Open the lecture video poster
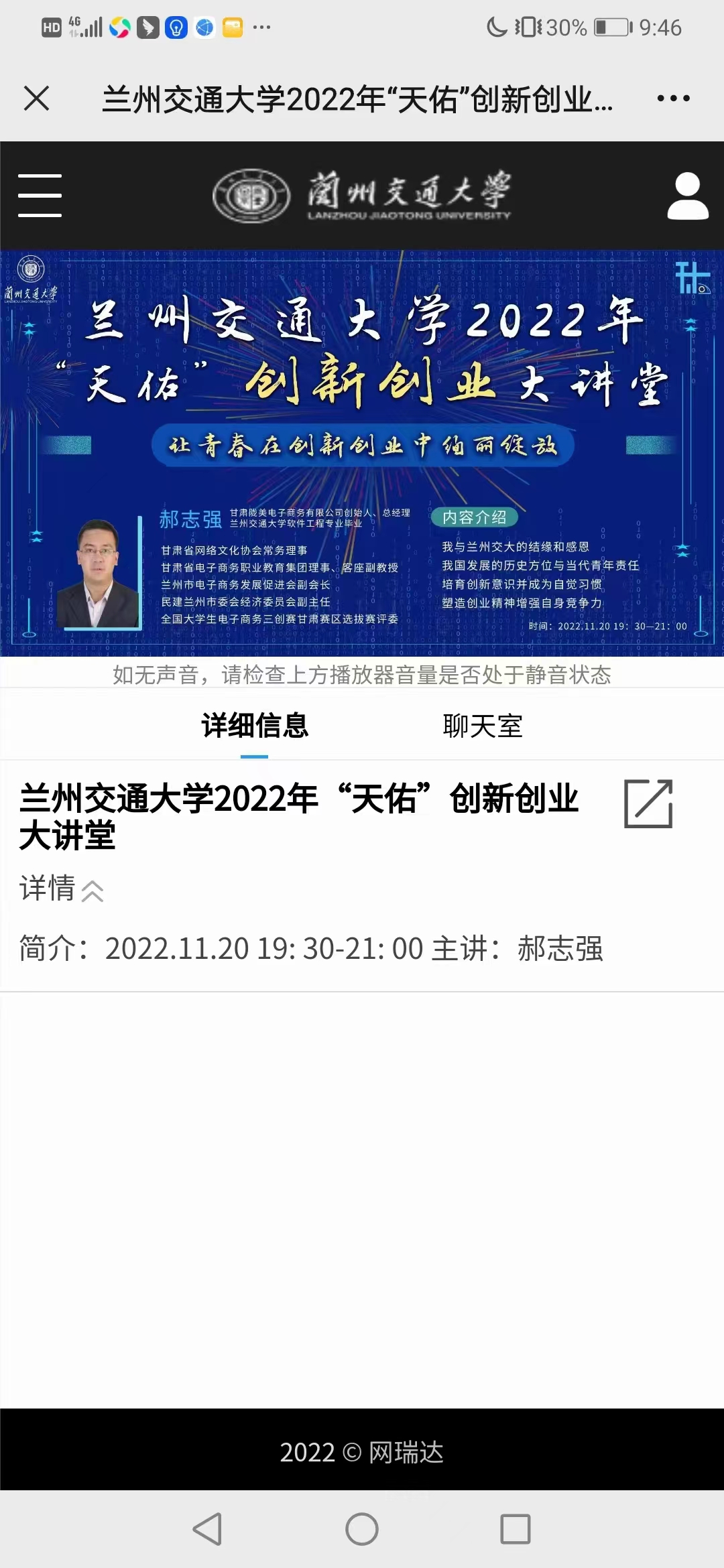Image resolution: width=724 pixels, height=1568 pixels. pyautogui.click(x=362, y=453)
